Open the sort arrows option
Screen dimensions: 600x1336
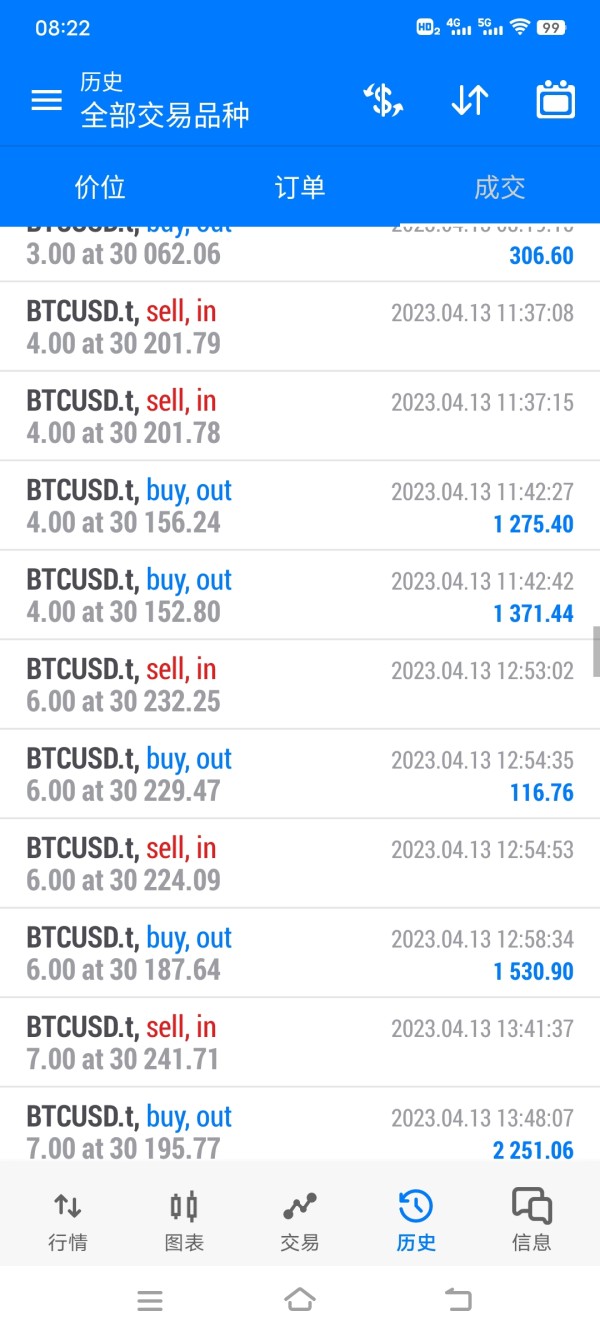[x=469, y=100]
